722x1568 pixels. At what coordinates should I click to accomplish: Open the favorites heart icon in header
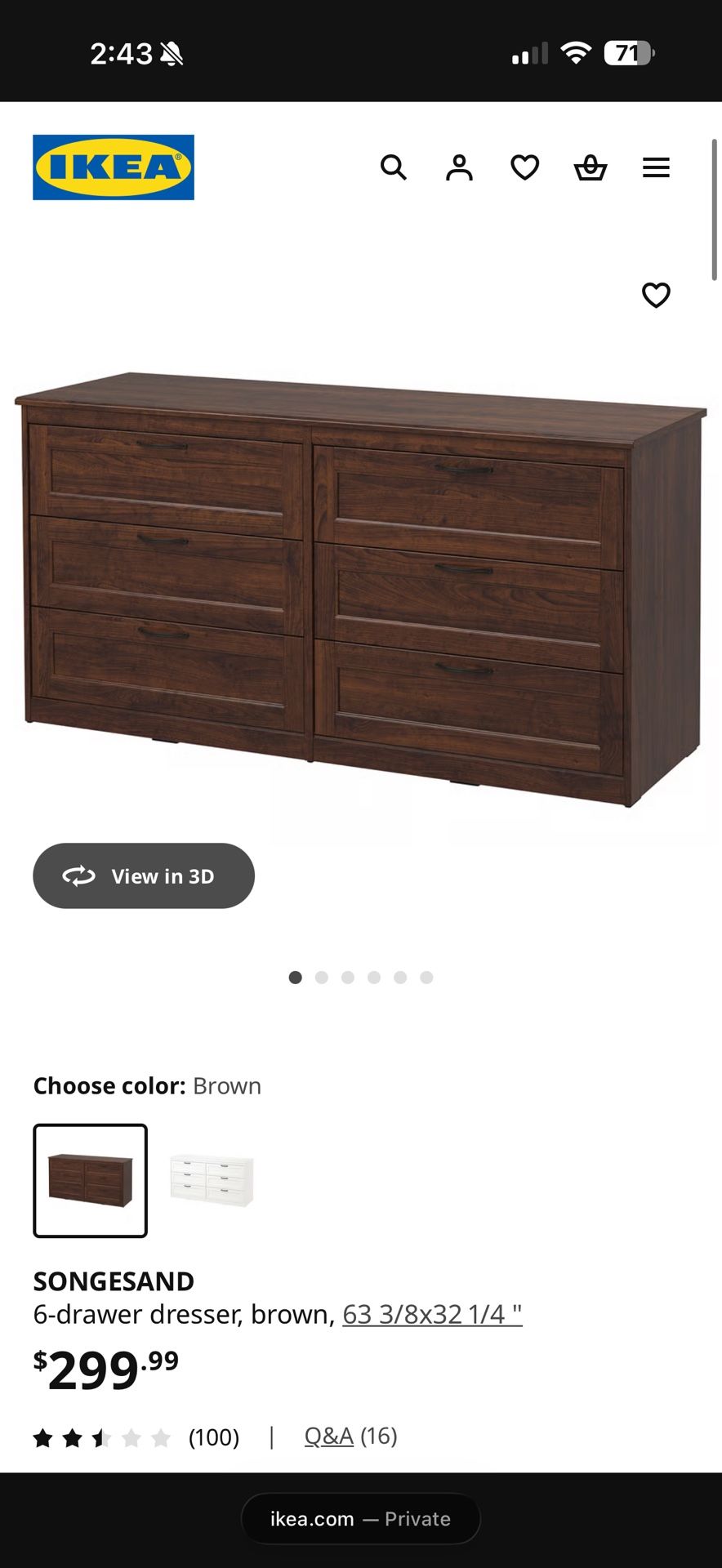[x=525, y=167]
